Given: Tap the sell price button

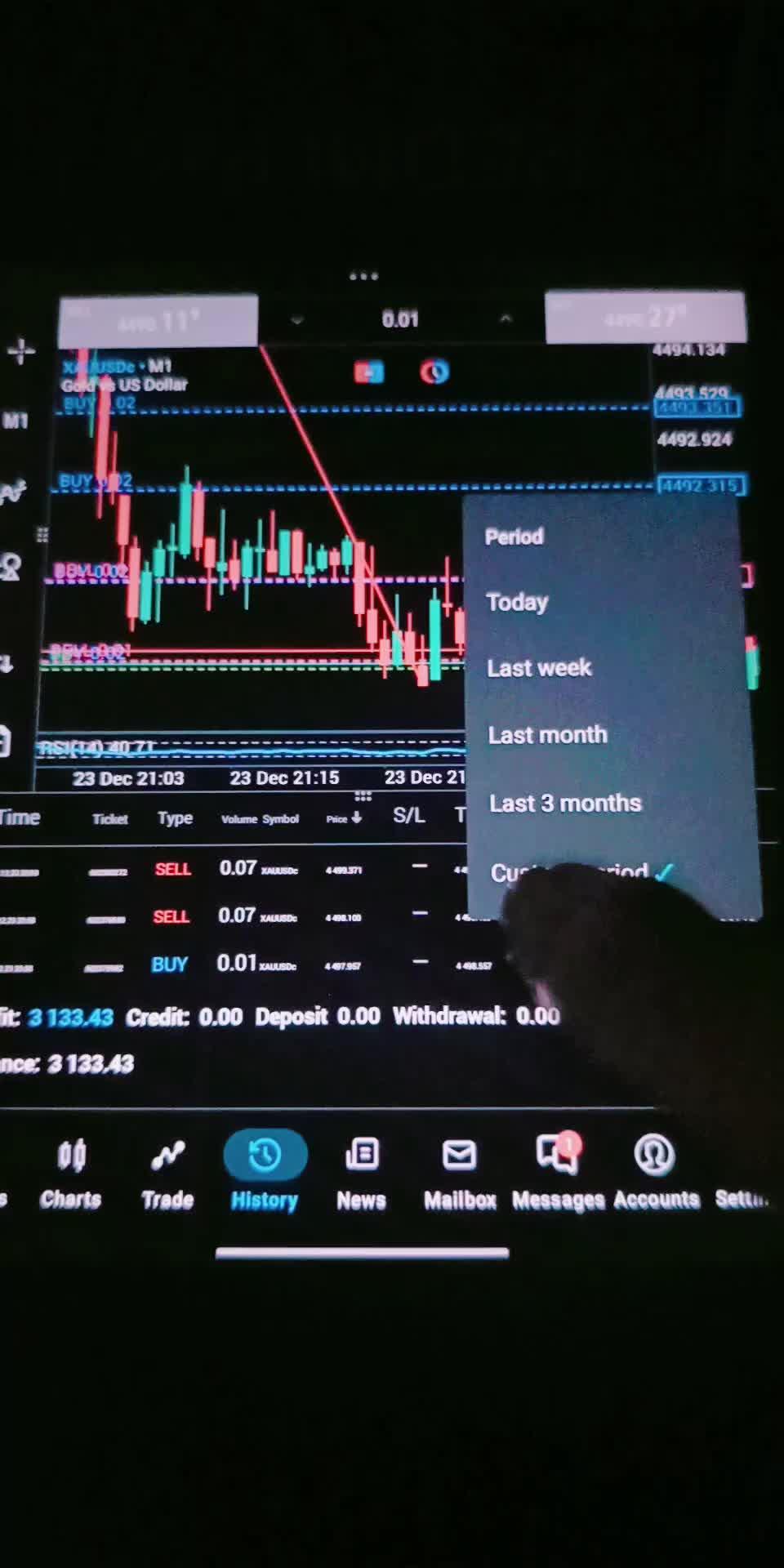Looking at the screenshot, I should point(158,321).
